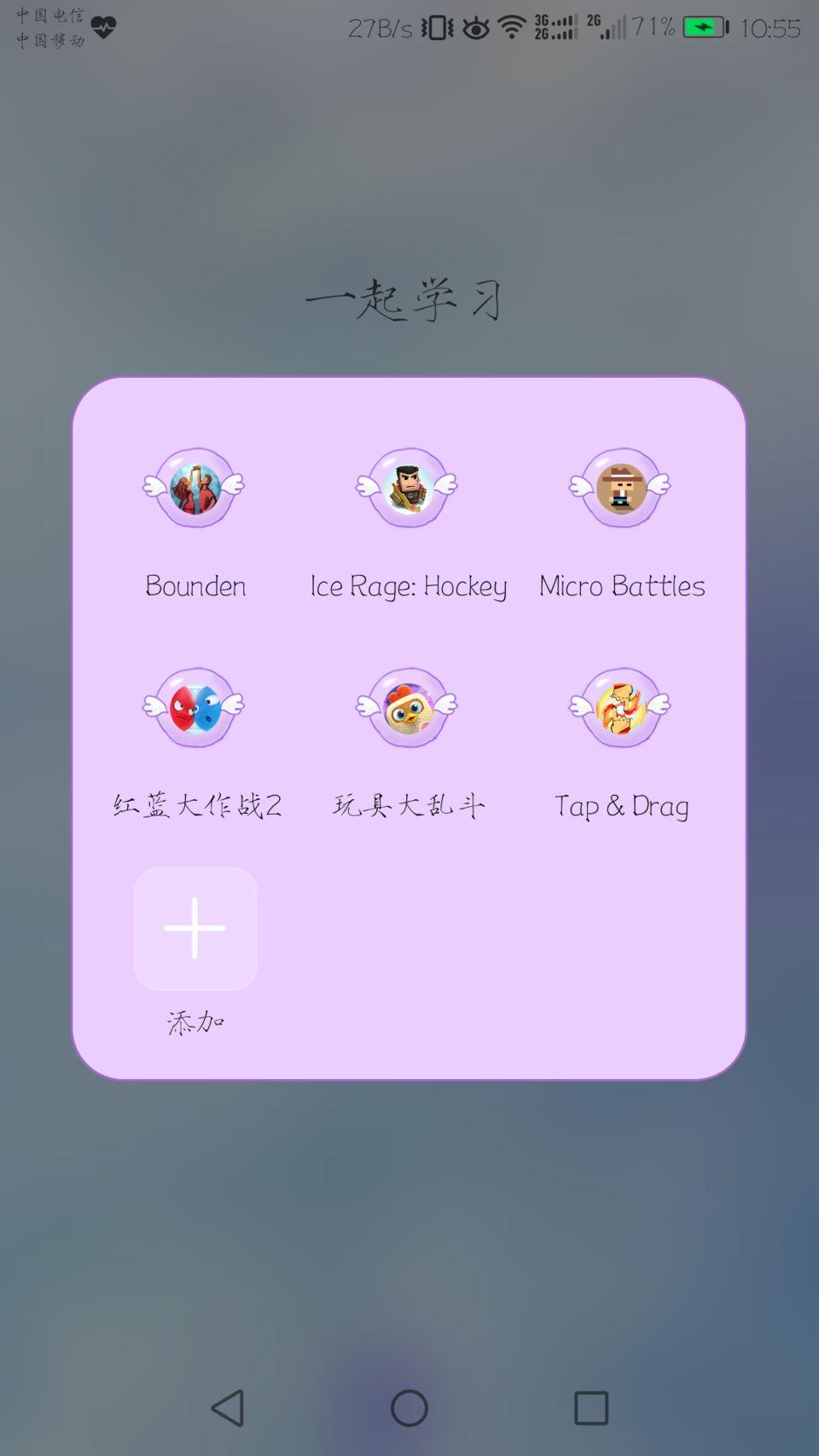Tap the battery charging indicator
Viewport: 819px width, 1456px height.
click(701, 27)
